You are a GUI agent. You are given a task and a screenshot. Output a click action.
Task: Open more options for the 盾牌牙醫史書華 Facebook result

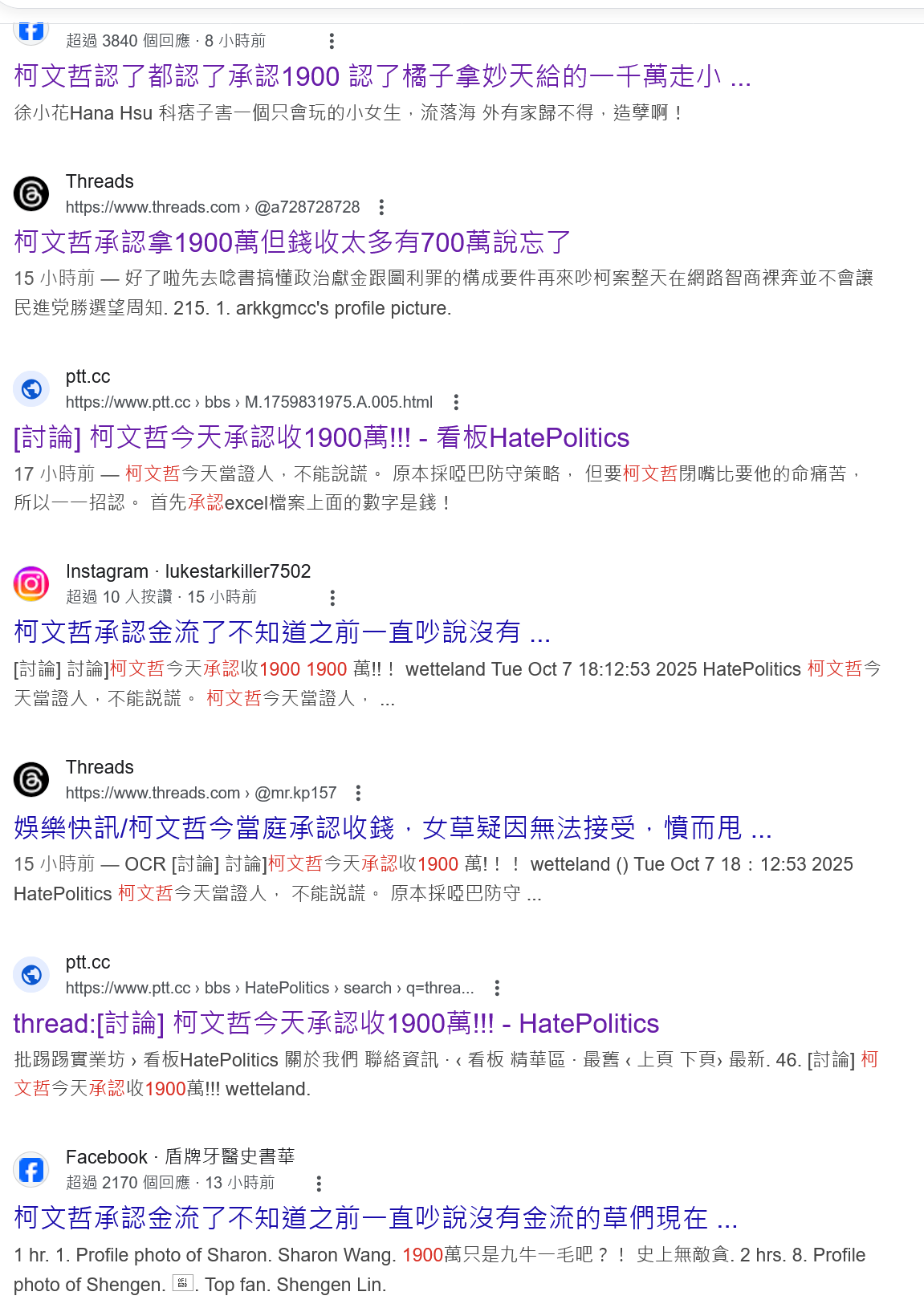coord(319,1184)
